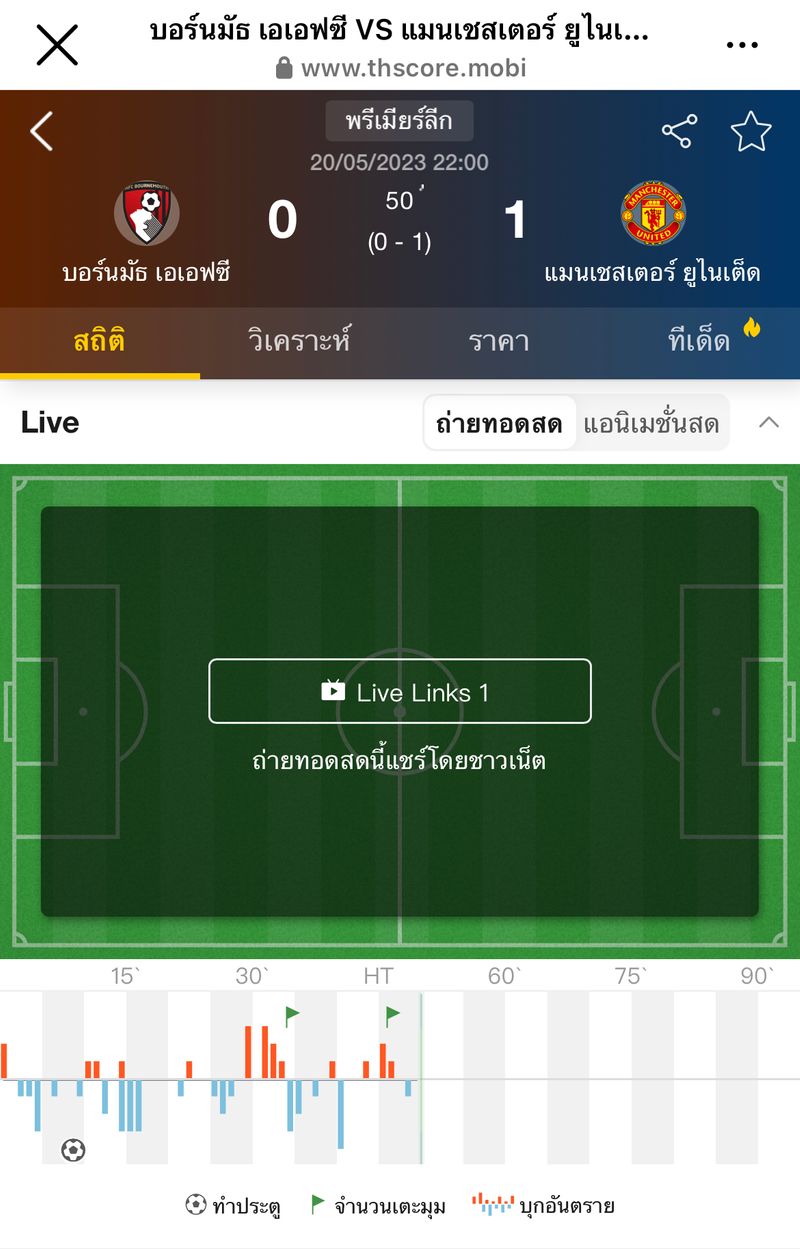The width and height of the screenshot is (800, 1249).
Task: Switch to ถ่ายทอดสด live stream view
Action: (499, 423)
